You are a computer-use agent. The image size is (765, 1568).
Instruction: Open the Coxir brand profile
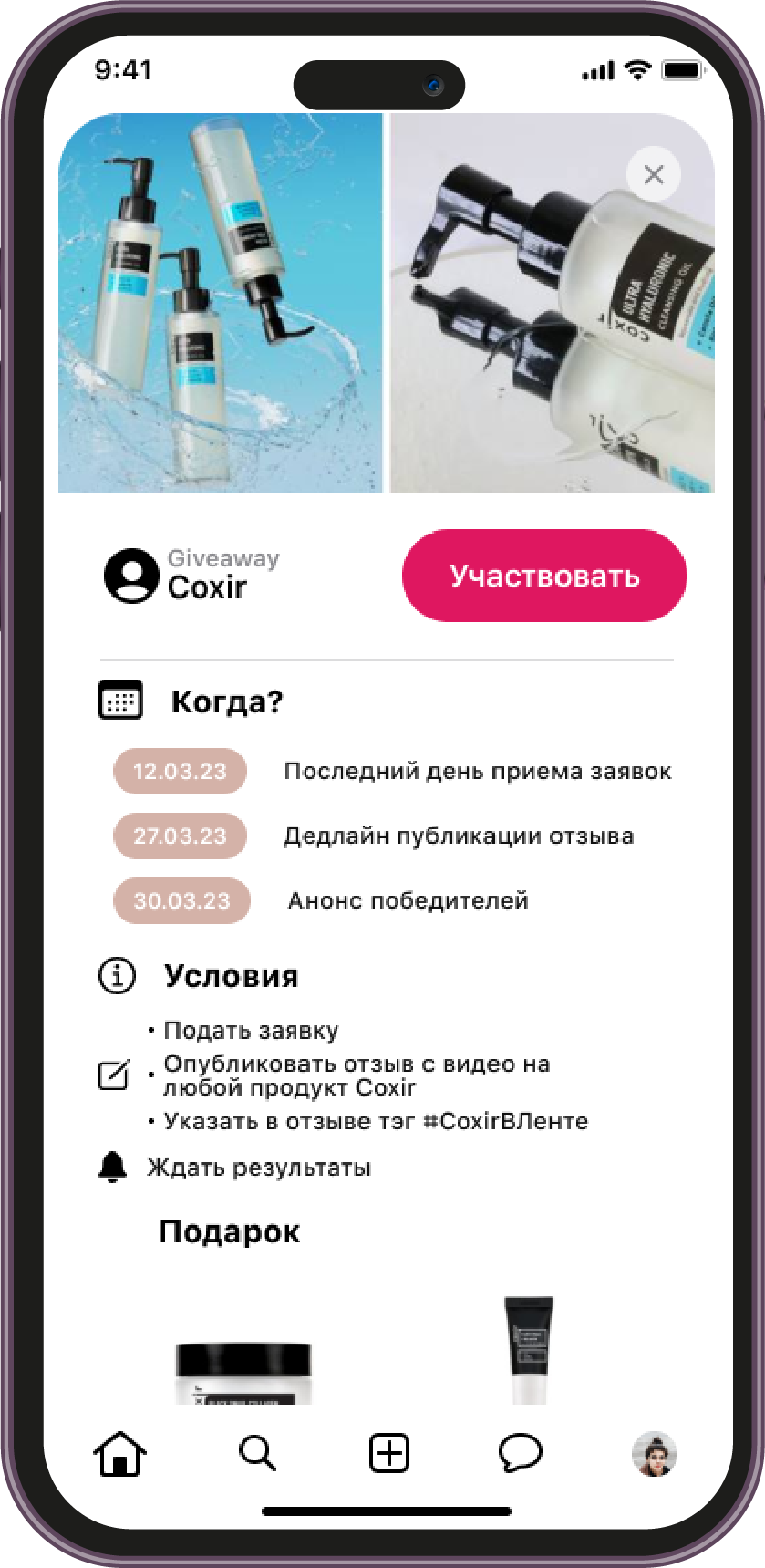(x=192, y=576)
